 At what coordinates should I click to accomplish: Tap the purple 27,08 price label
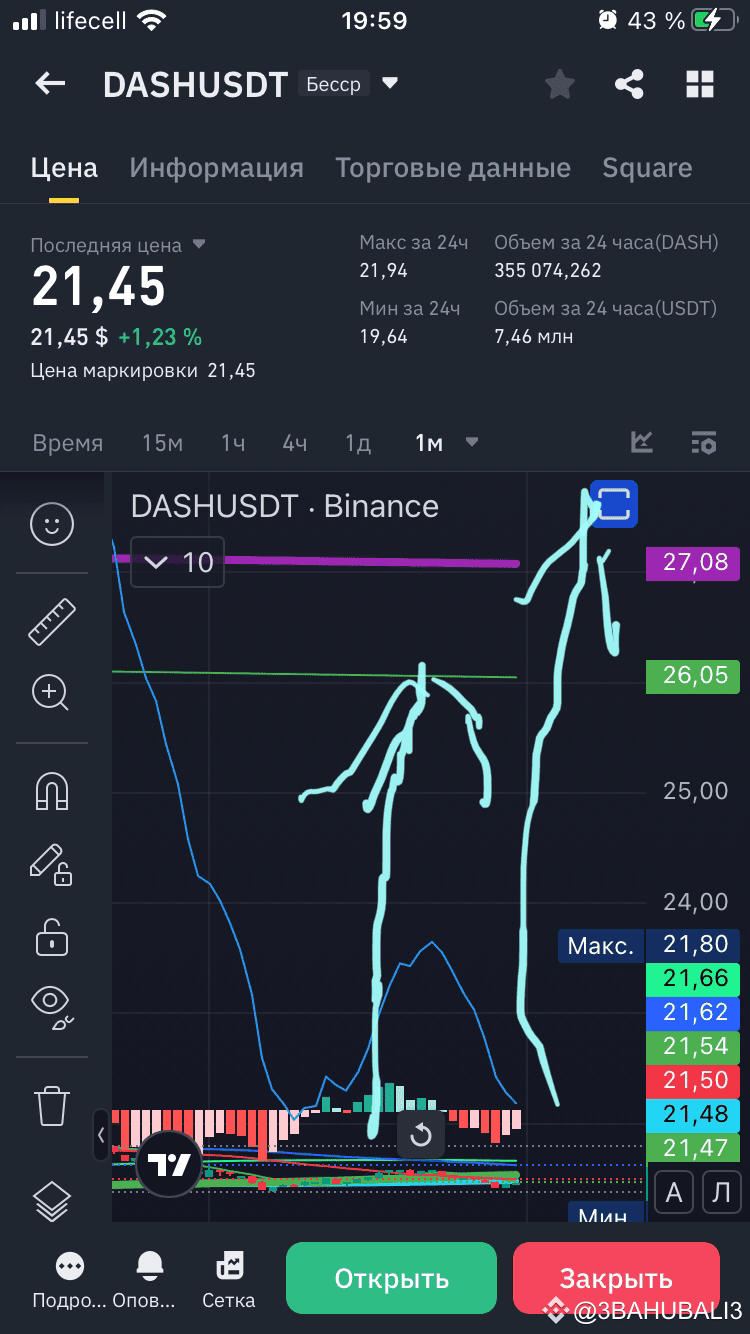(692, 563)
